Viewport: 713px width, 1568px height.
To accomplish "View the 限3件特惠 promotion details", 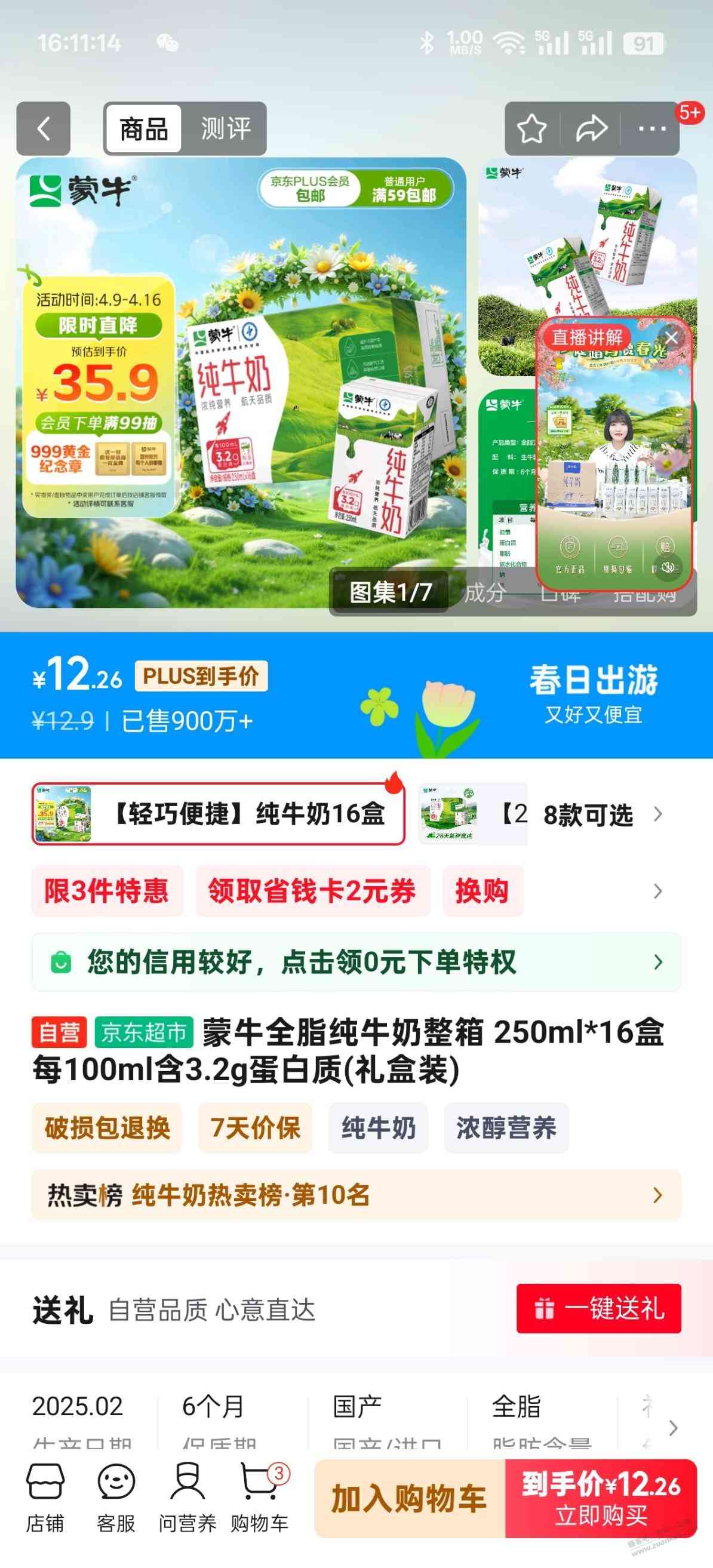I will (x=106, y=890).
